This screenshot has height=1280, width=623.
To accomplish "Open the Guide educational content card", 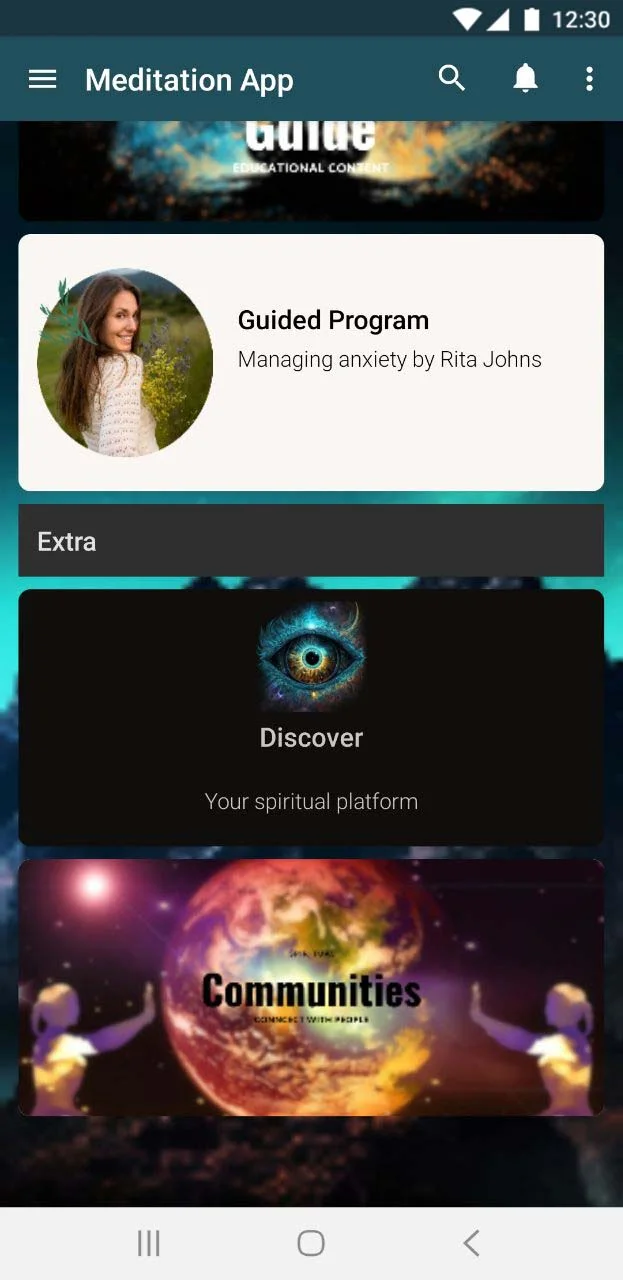I will 311,170.
